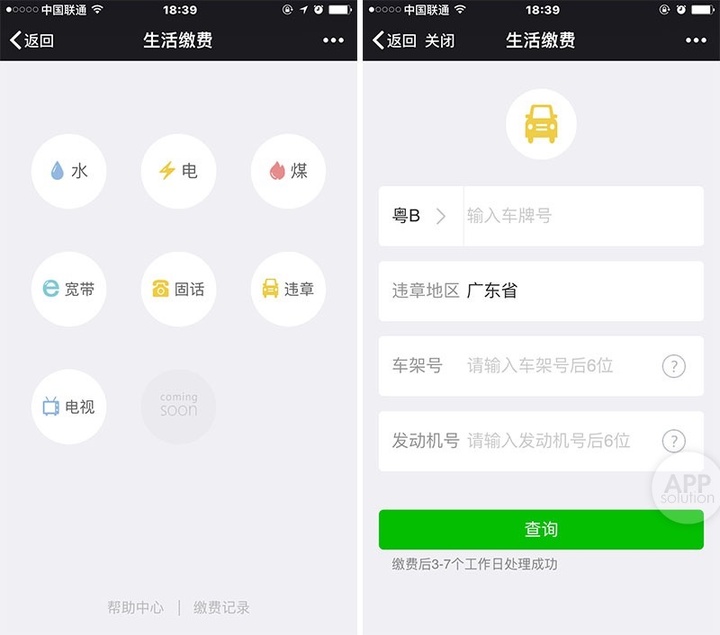720x635 pixels.
Task: Open 帮助中心 help center link
Action: click(135, 607)
